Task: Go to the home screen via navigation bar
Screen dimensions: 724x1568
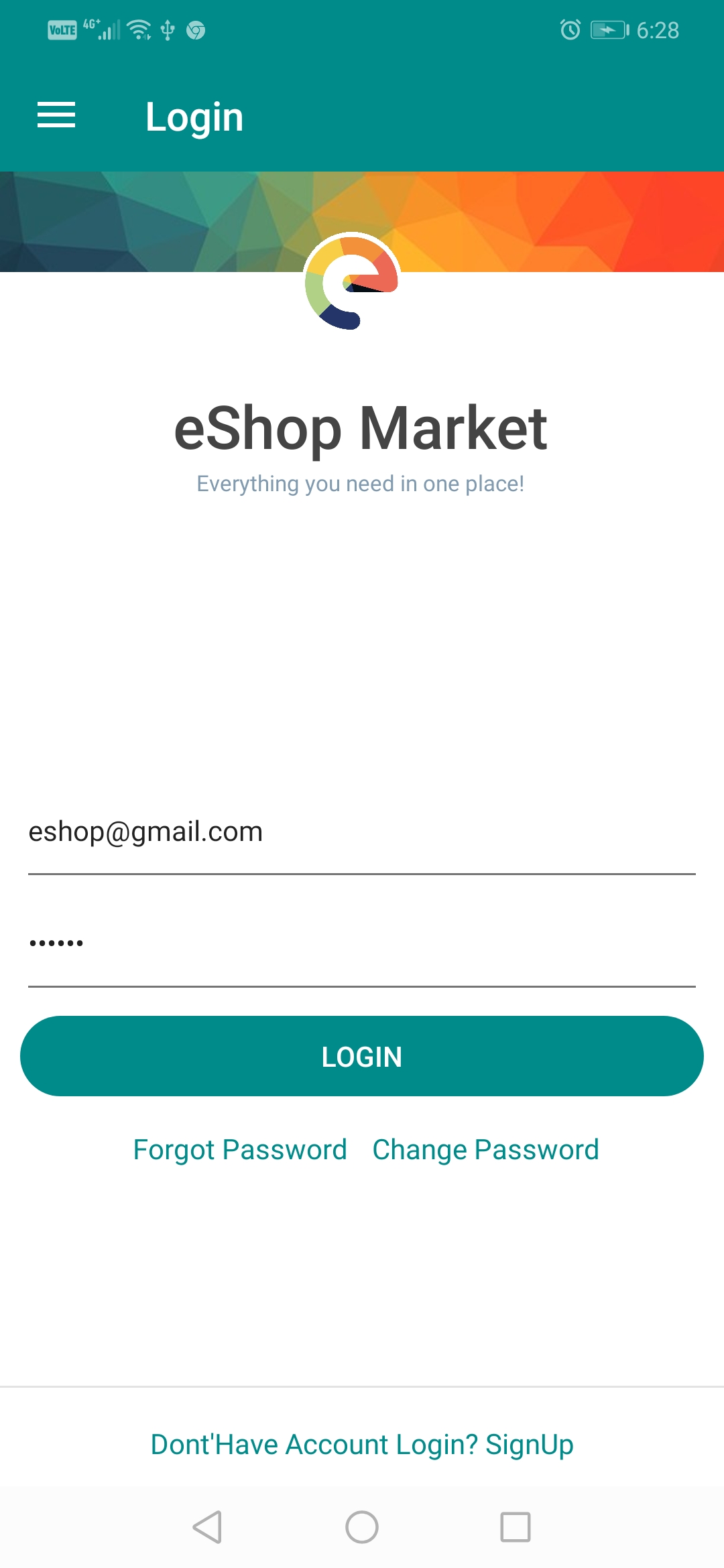Action: [x=362, y=1527]
